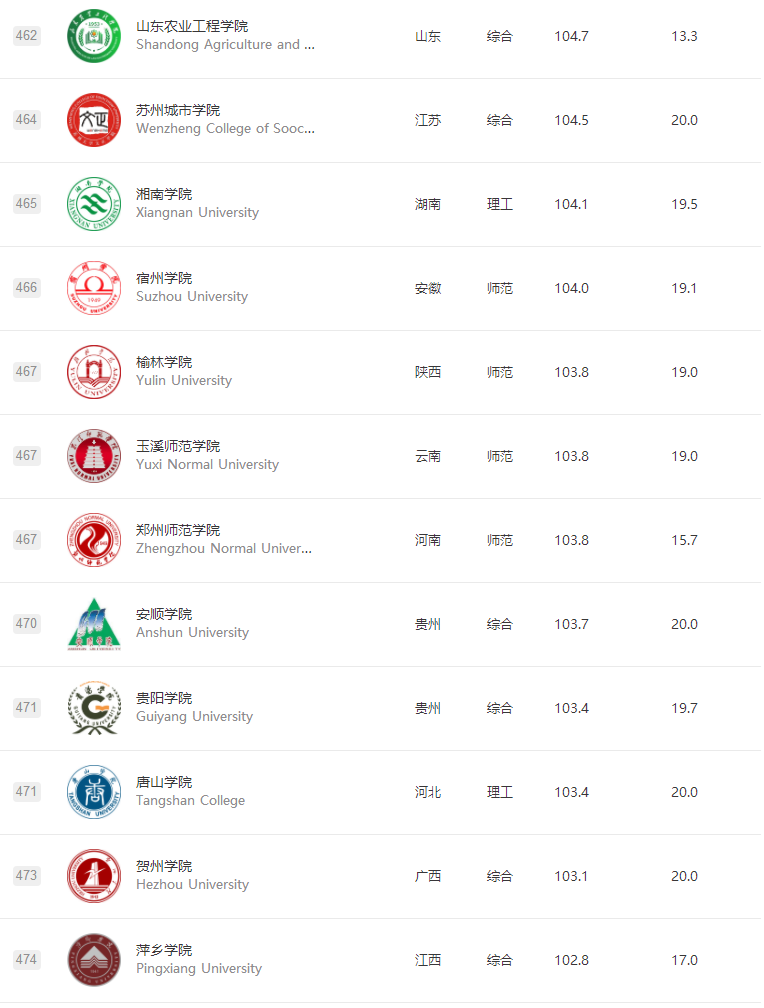Select Guiyang University in the list

click(164, 699)
